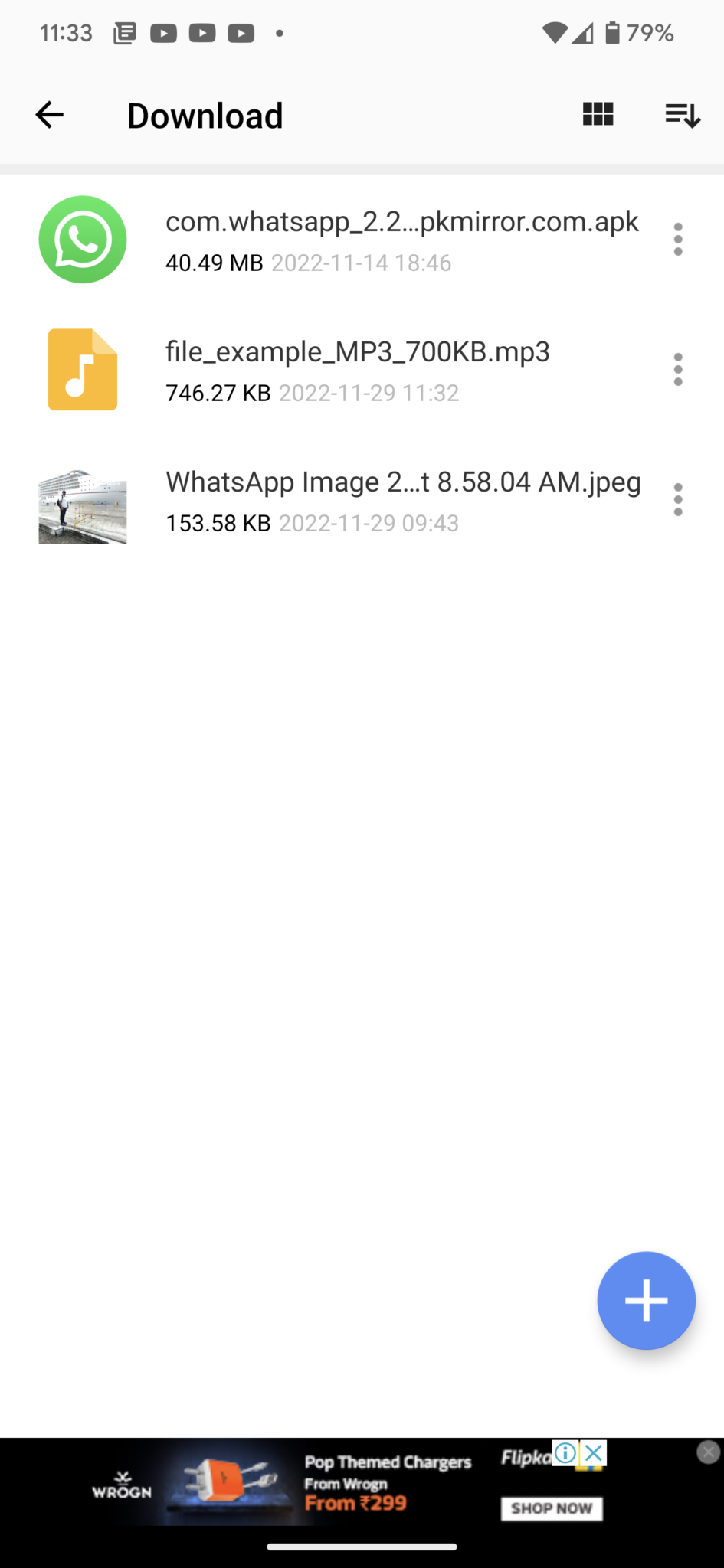Open the sort options

tap(682, 116)
